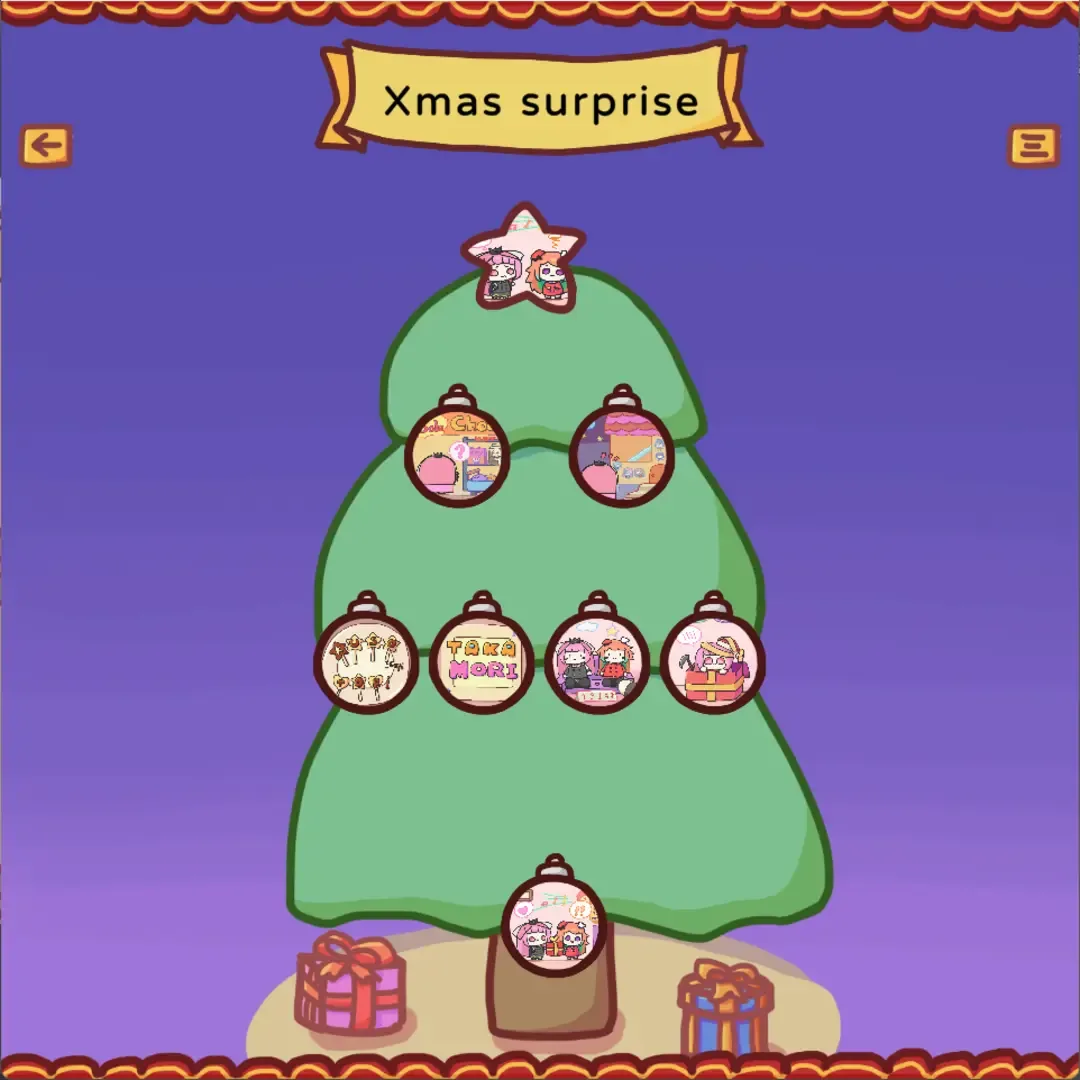Open the hamburger menu
This screenshot has height=1080, width=1080.
[1033, 146]
